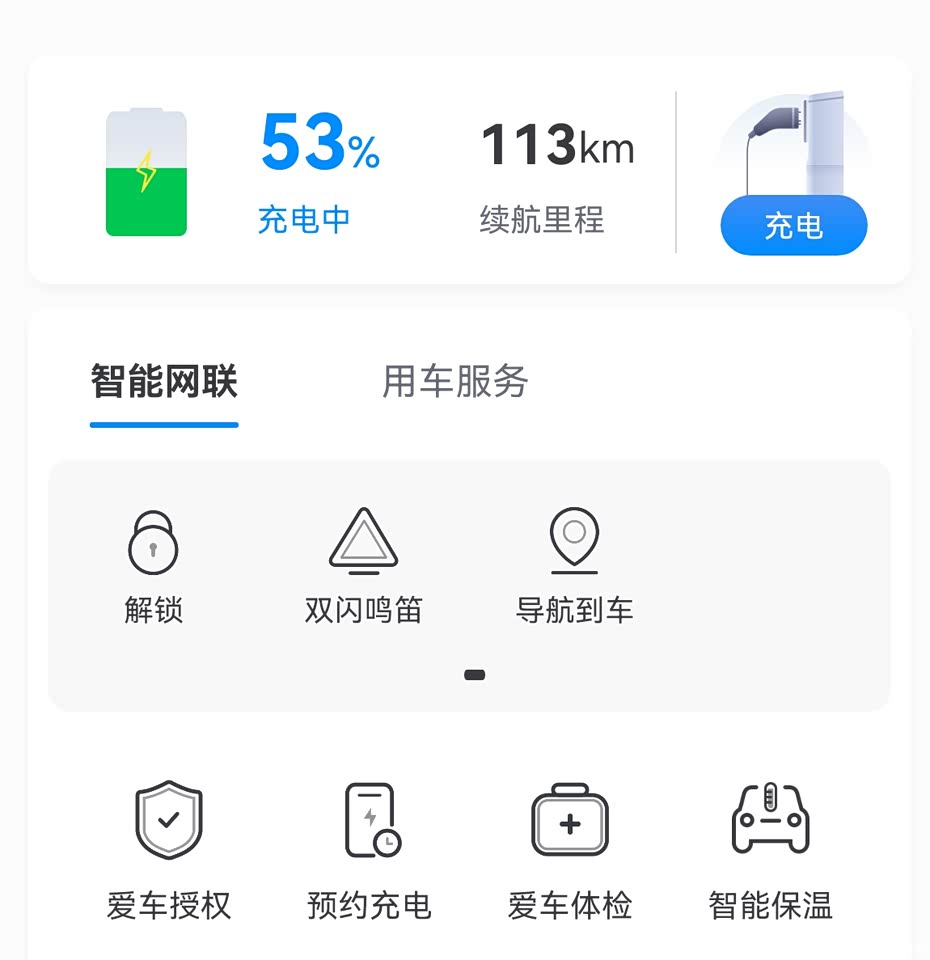Screen dimensions: 930x960
Task: Tap the blue 充电 charging button
Action: 793,226
